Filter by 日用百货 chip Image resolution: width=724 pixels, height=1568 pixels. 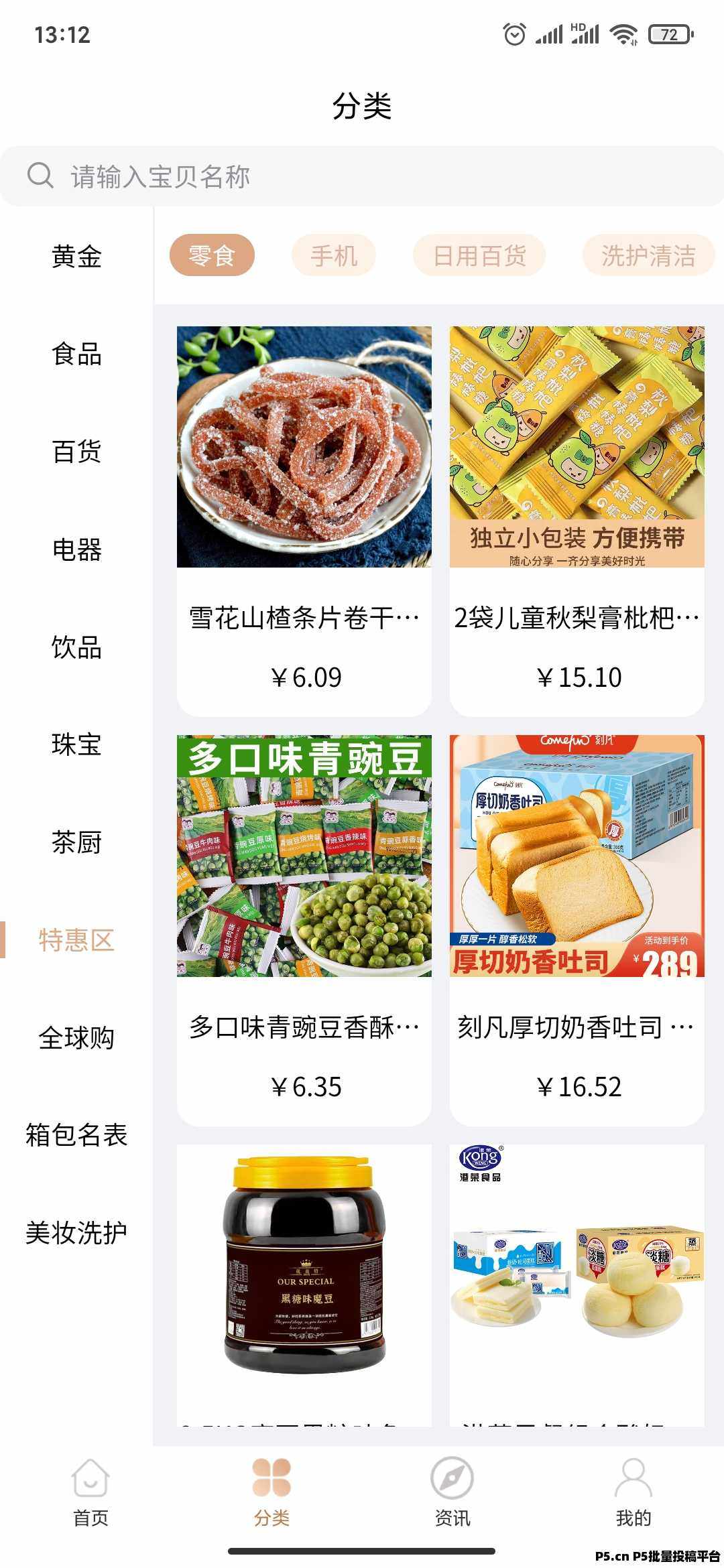pos(479,255)
